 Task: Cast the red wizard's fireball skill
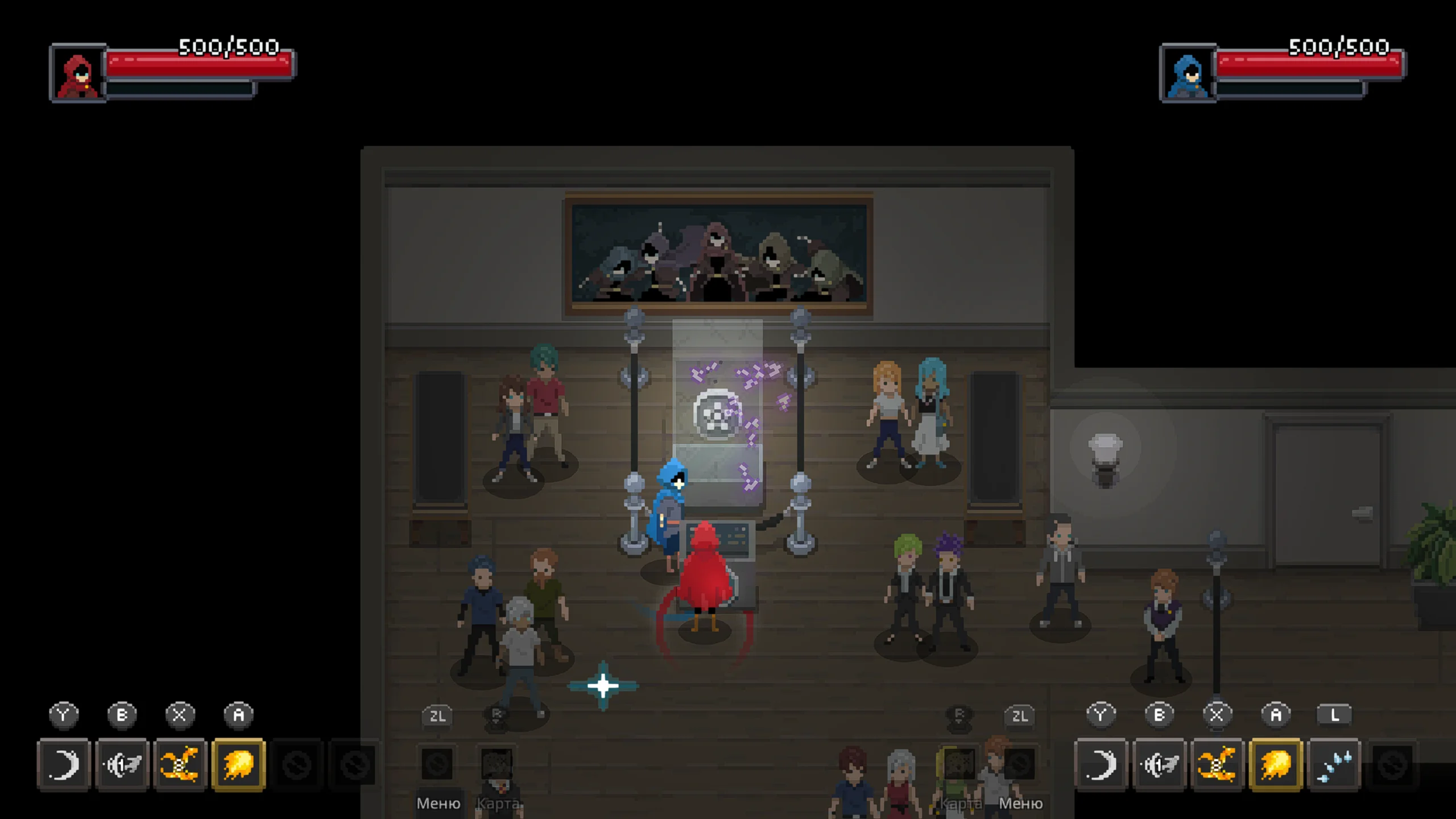238,764
